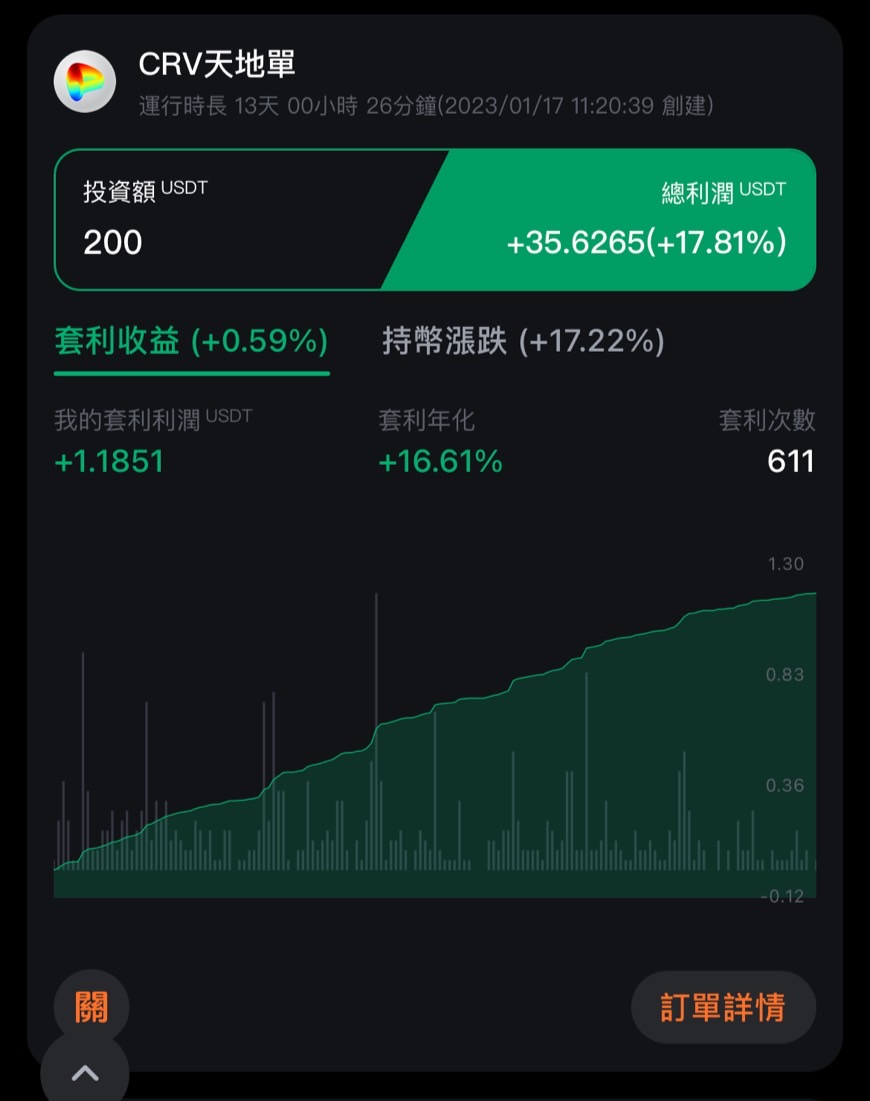Open 訂單詳情 order details

(723, 1007)
